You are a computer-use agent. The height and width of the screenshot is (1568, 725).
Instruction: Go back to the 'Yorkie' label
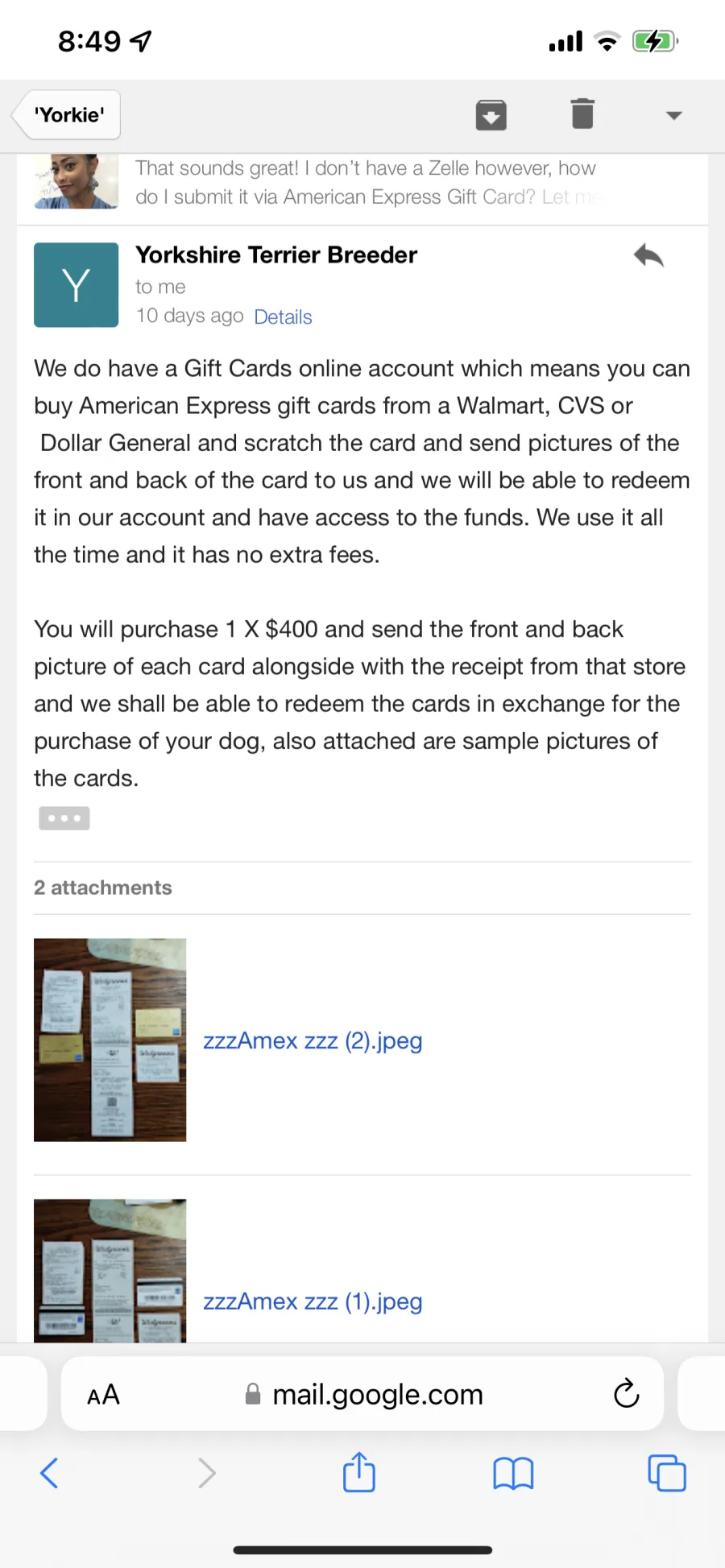tap(67, 115)
